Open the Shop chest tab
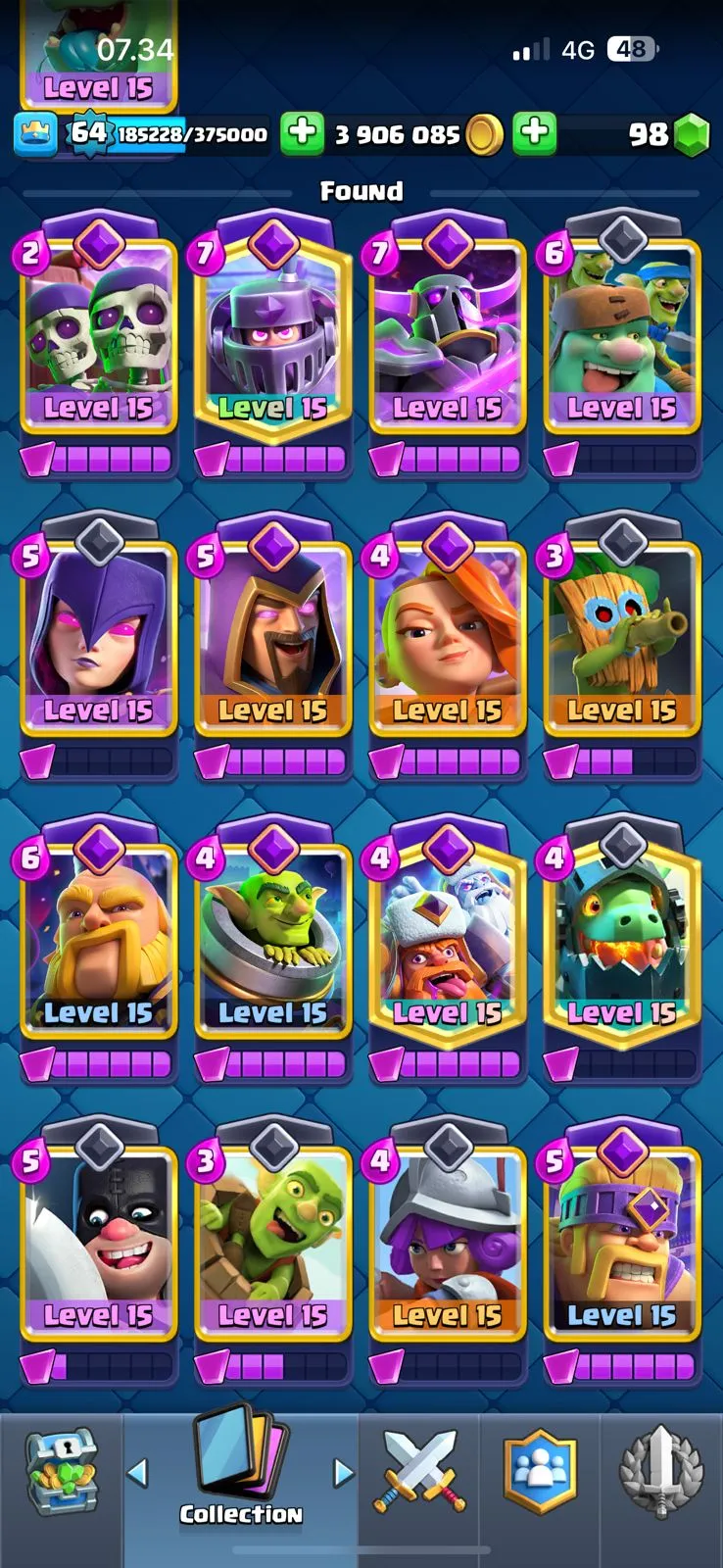The height and width of the screenshot is (1568, 723). [x=60, y=1472]
